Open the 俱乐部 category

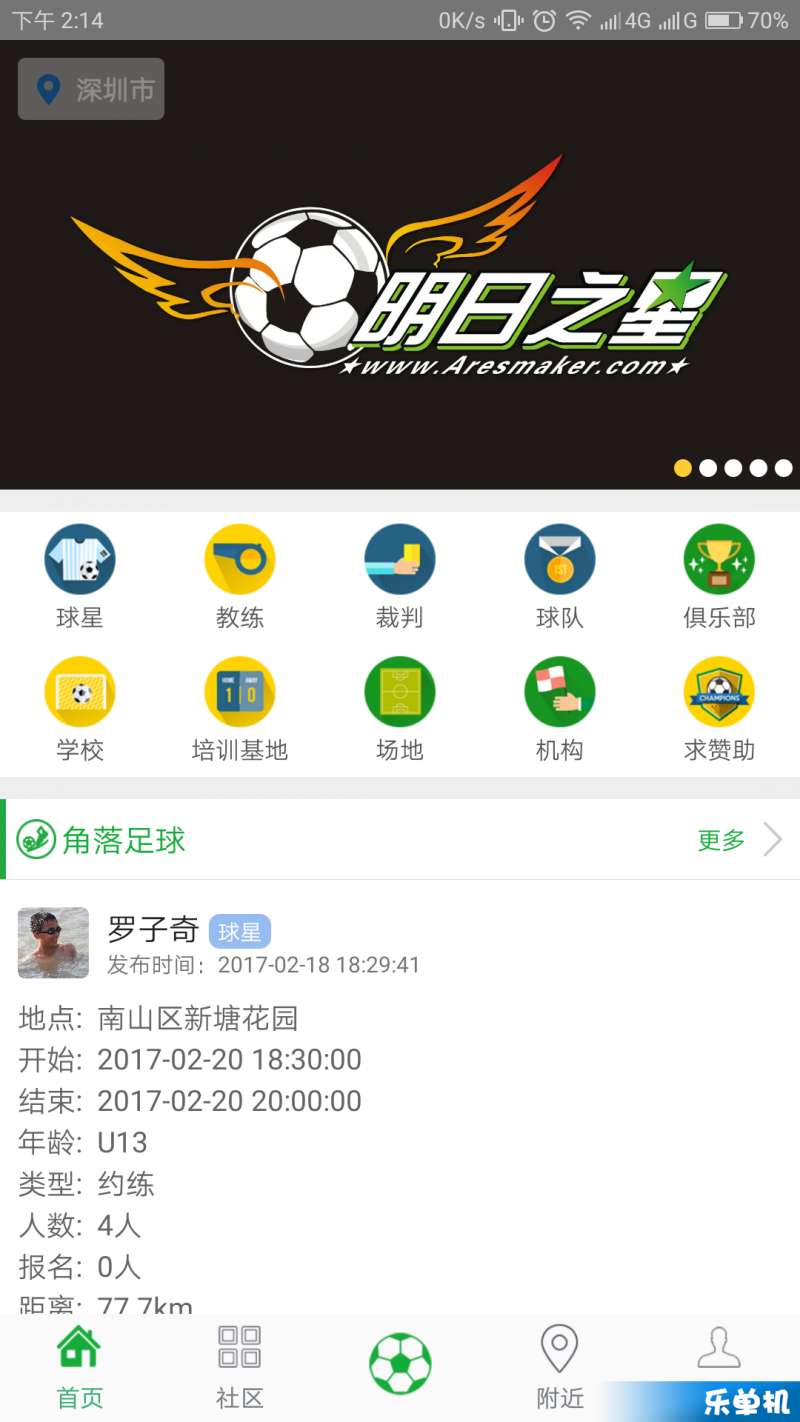[719, 576]
